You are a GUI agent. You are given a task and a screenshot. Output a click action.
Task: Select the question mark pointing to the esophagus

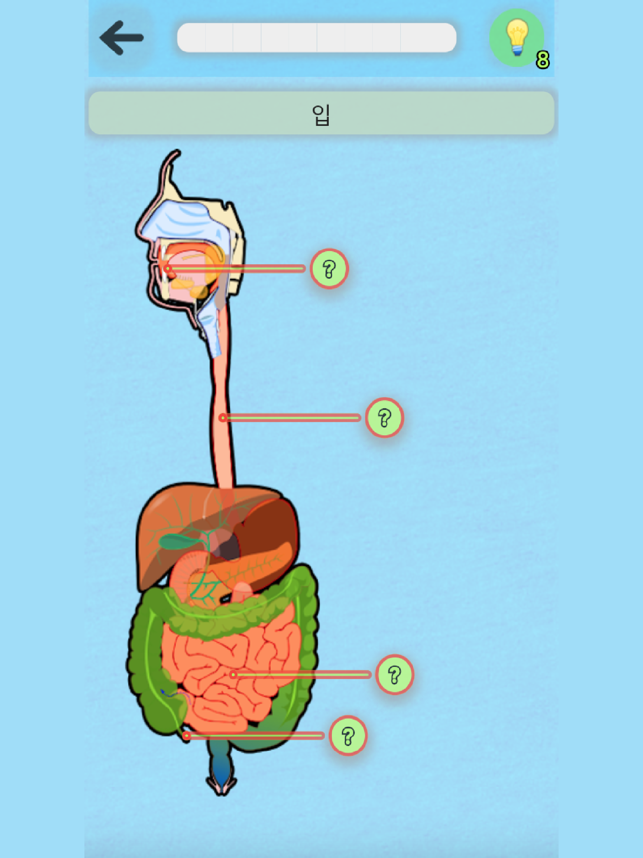(x=384, y=418)
